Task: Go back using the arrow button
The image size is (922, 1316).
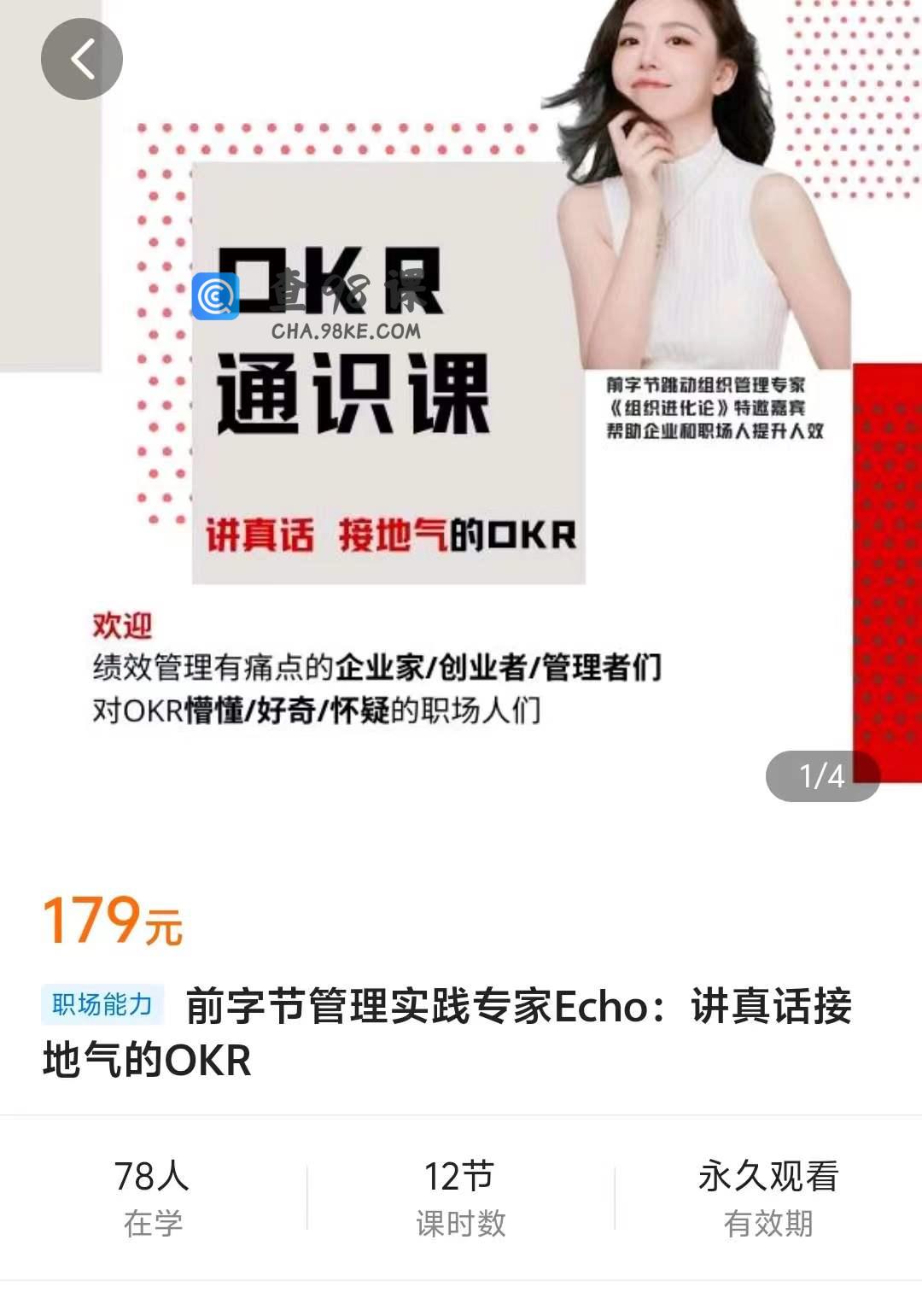Action: click(82, 59)
